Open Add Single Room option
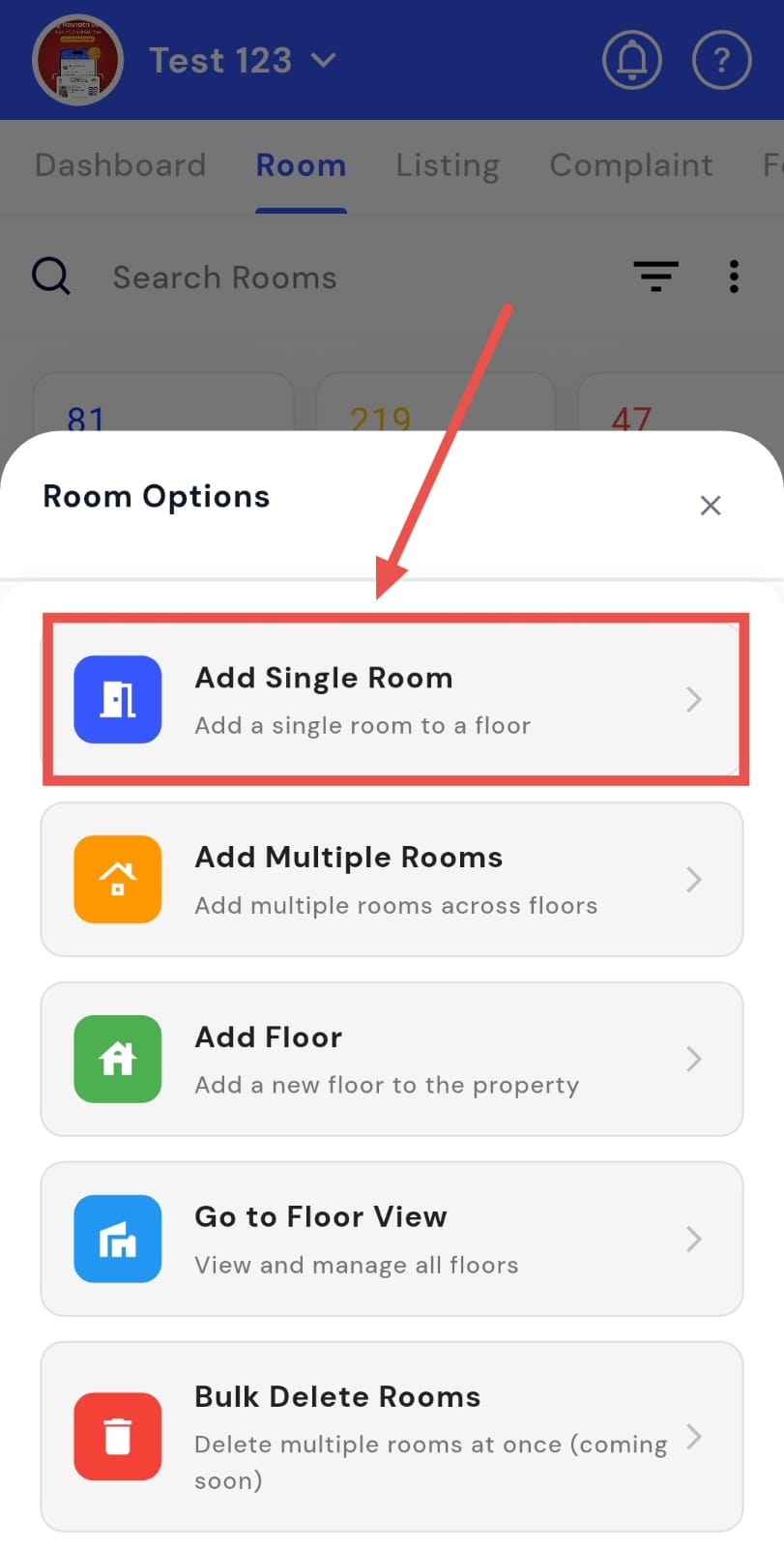Viewport: 784px width, 1547px height. (x=392, y=700)
